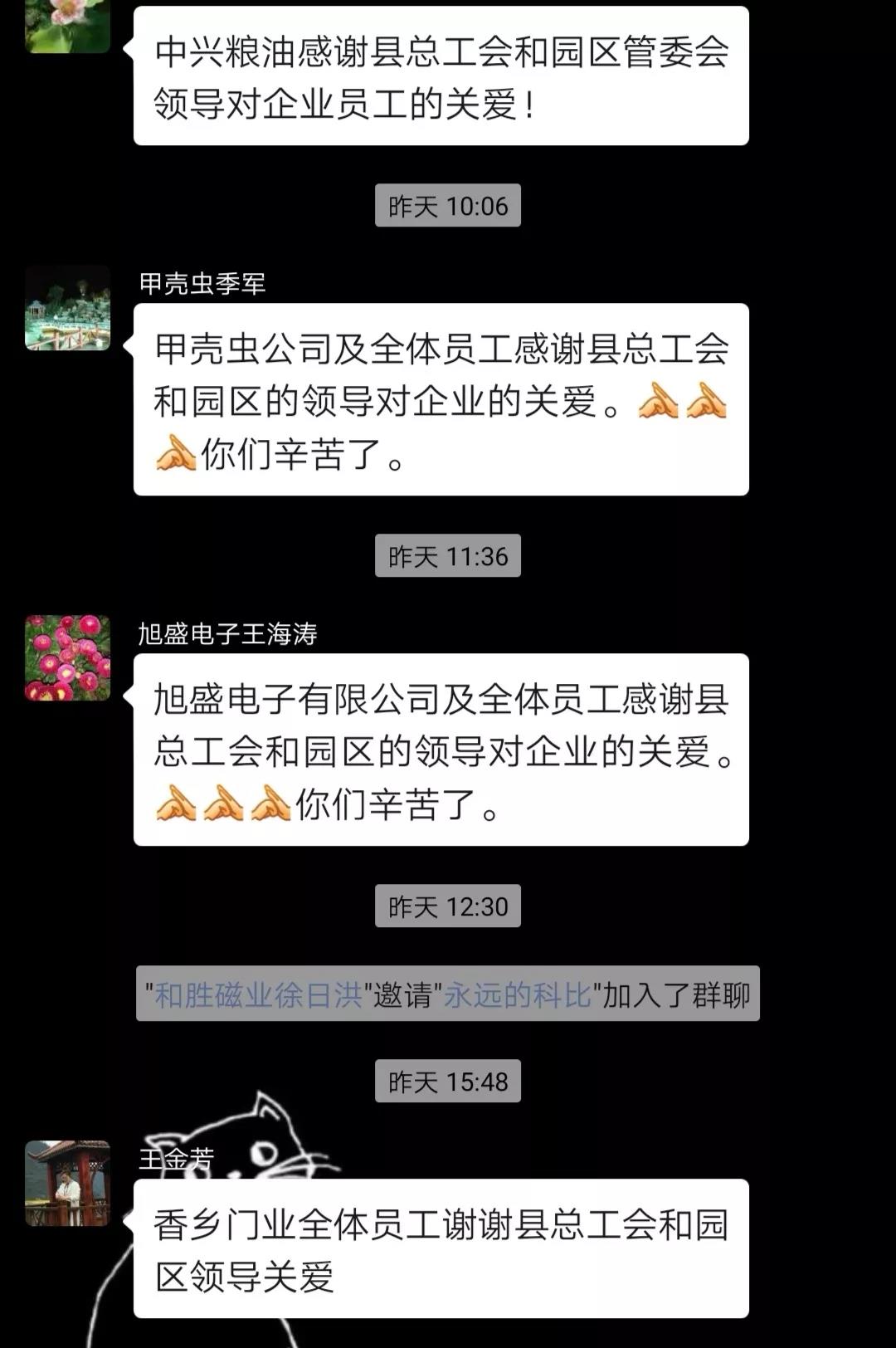
Task: Open 王金芳's profile avatar
Action: tap(67, 1183)
